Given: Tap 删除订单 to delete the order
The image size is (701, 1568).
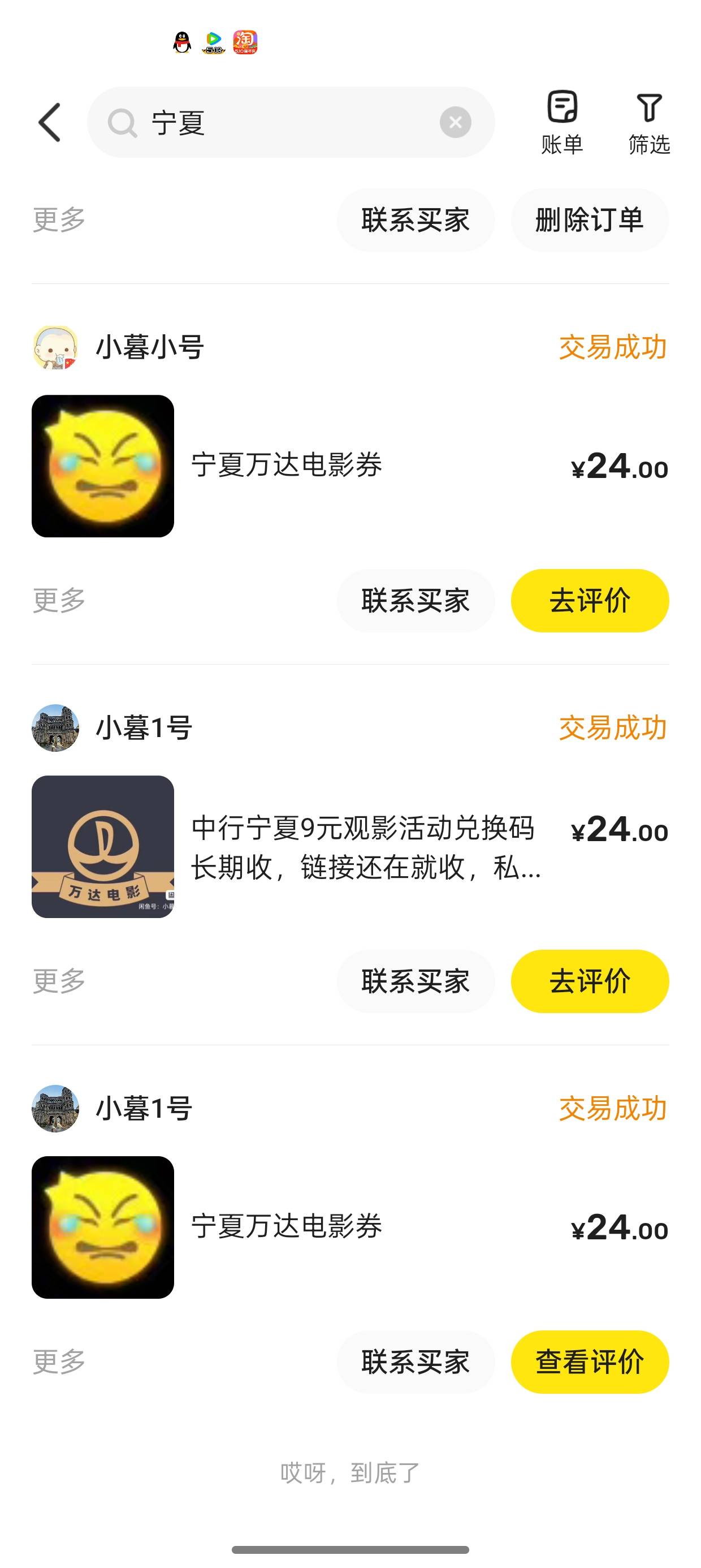Looking at the screenshot, I should tap(589, 219).
